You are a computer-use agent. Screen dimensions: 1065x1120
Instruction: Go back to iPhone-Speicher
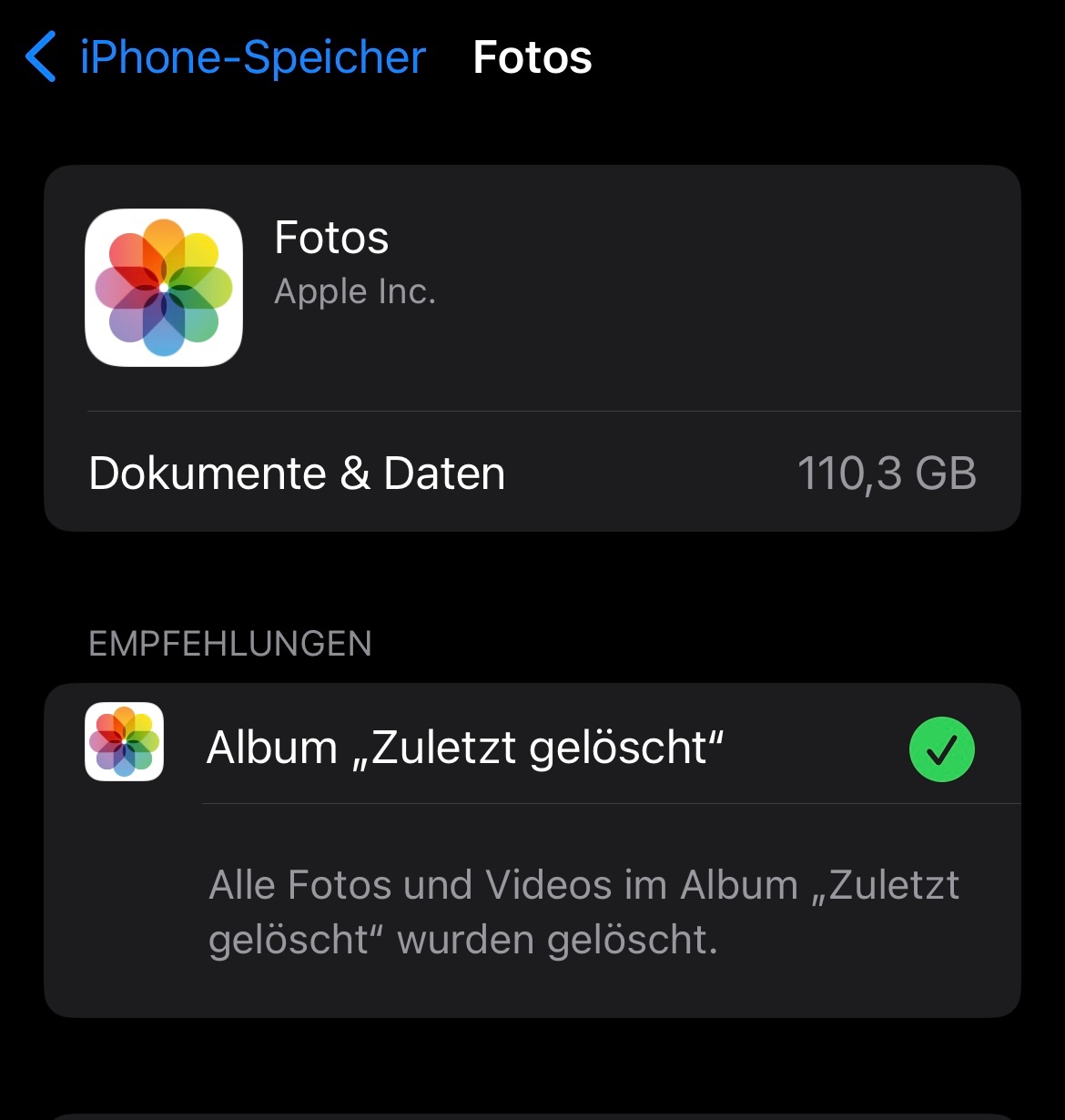tap(228, 57)
